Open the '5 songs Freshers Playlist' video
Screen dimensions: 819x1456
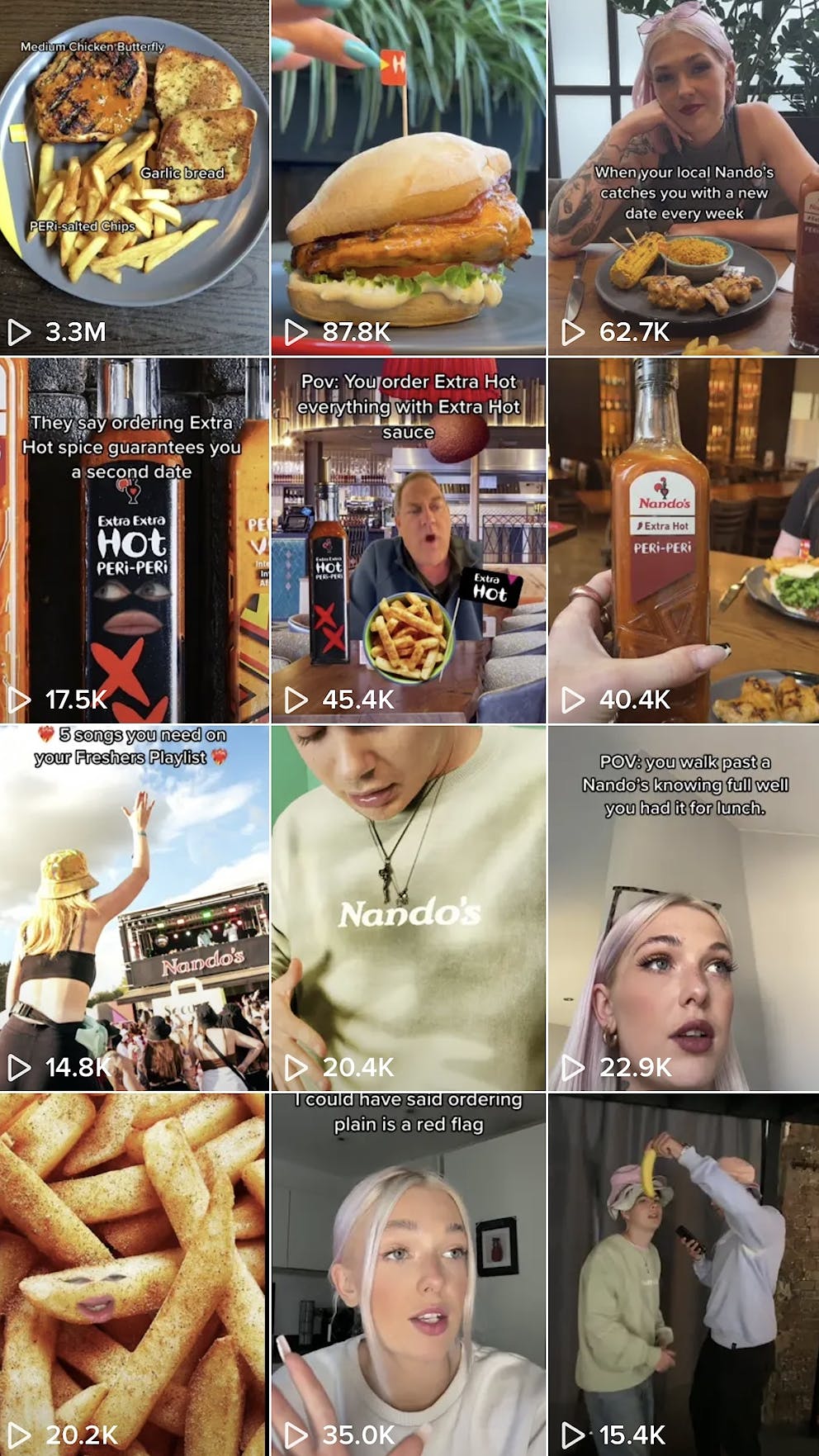tap(135, 908)
